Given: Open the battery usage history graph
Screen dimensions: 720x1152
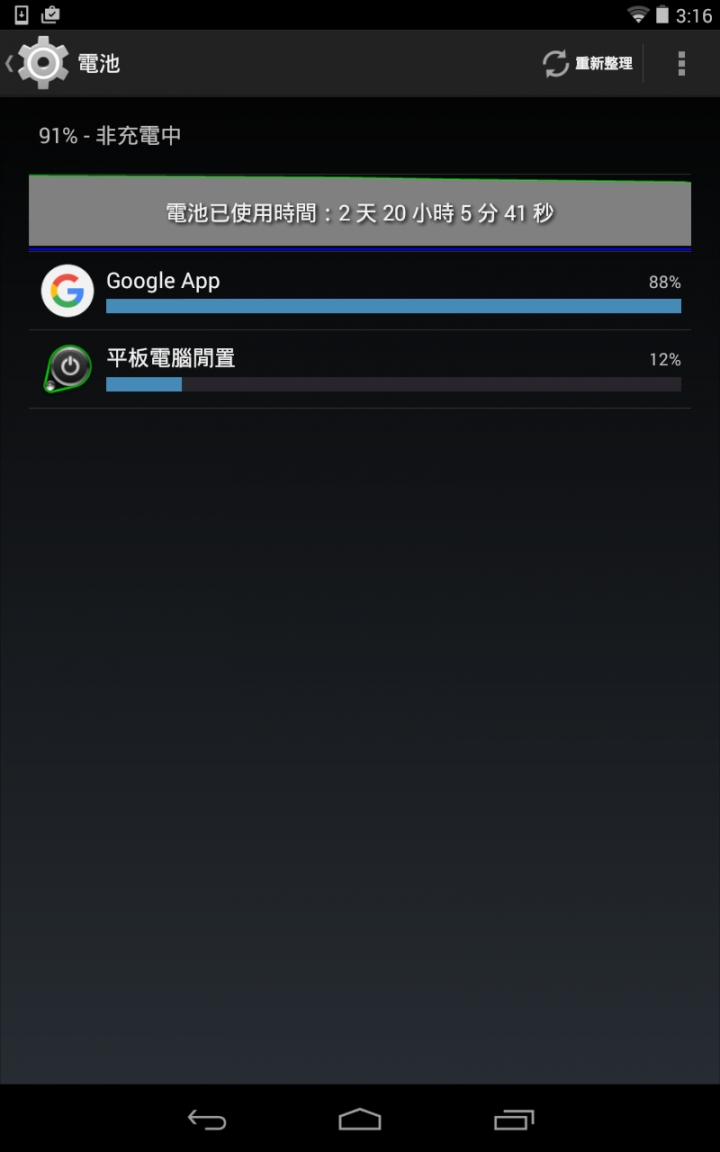Looking at the screenshot, I should [x=360, y=212].
